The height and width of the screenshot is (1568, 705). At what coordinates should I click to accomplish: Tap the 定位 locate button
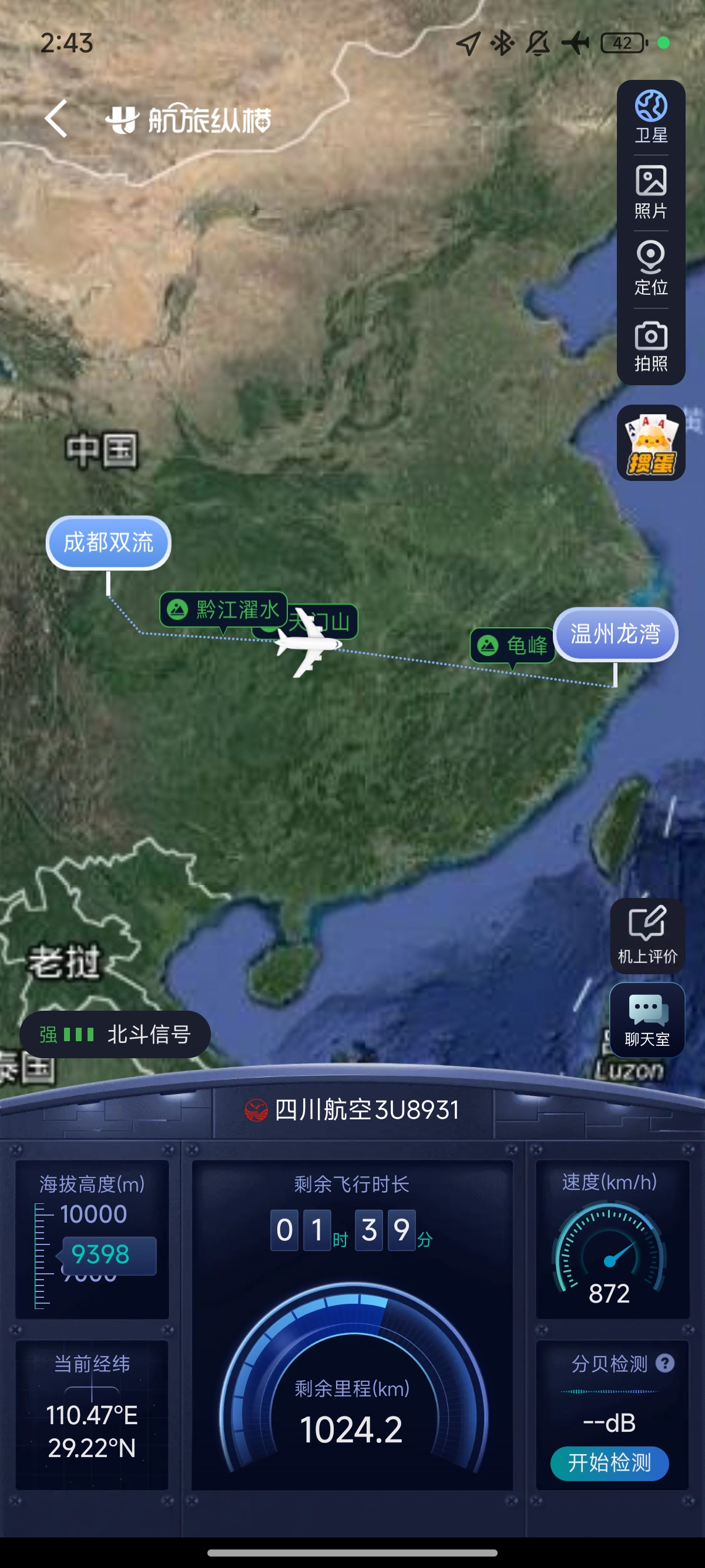pos(651,268)
